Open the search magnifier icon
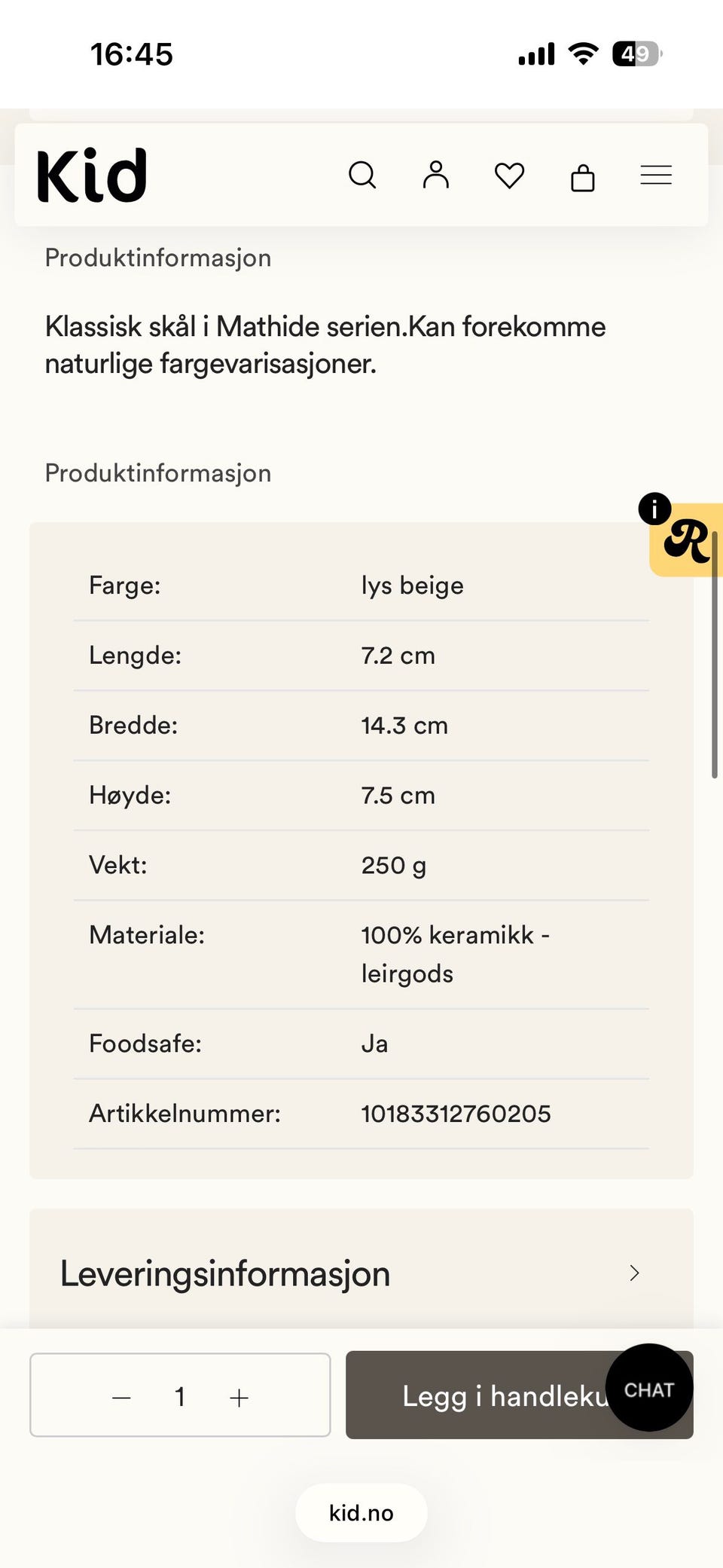Viewport: 723px width, 1568px height. pos(362,176)
